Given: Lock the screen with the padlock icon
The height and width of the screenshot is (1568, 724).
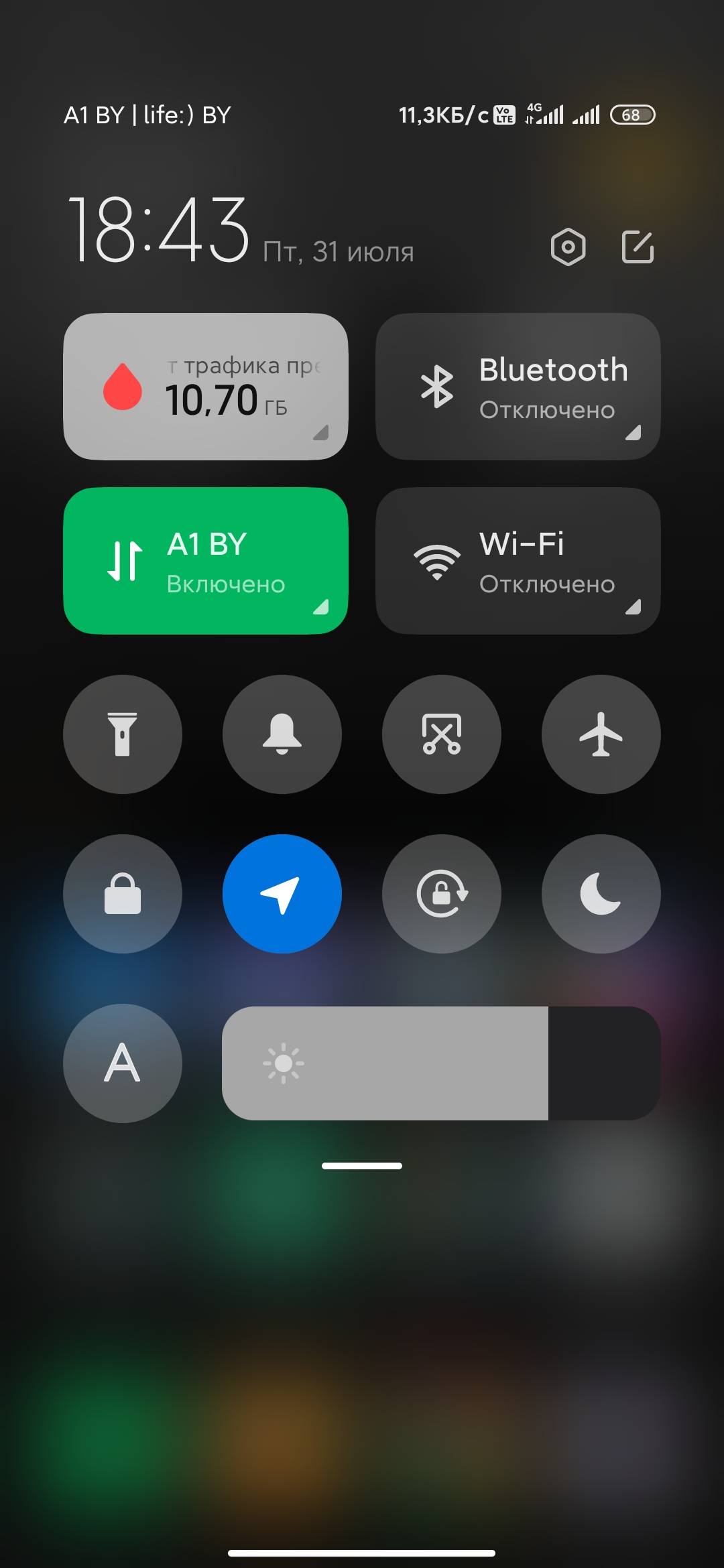Looking at the screenshot, I should [123, 894].
